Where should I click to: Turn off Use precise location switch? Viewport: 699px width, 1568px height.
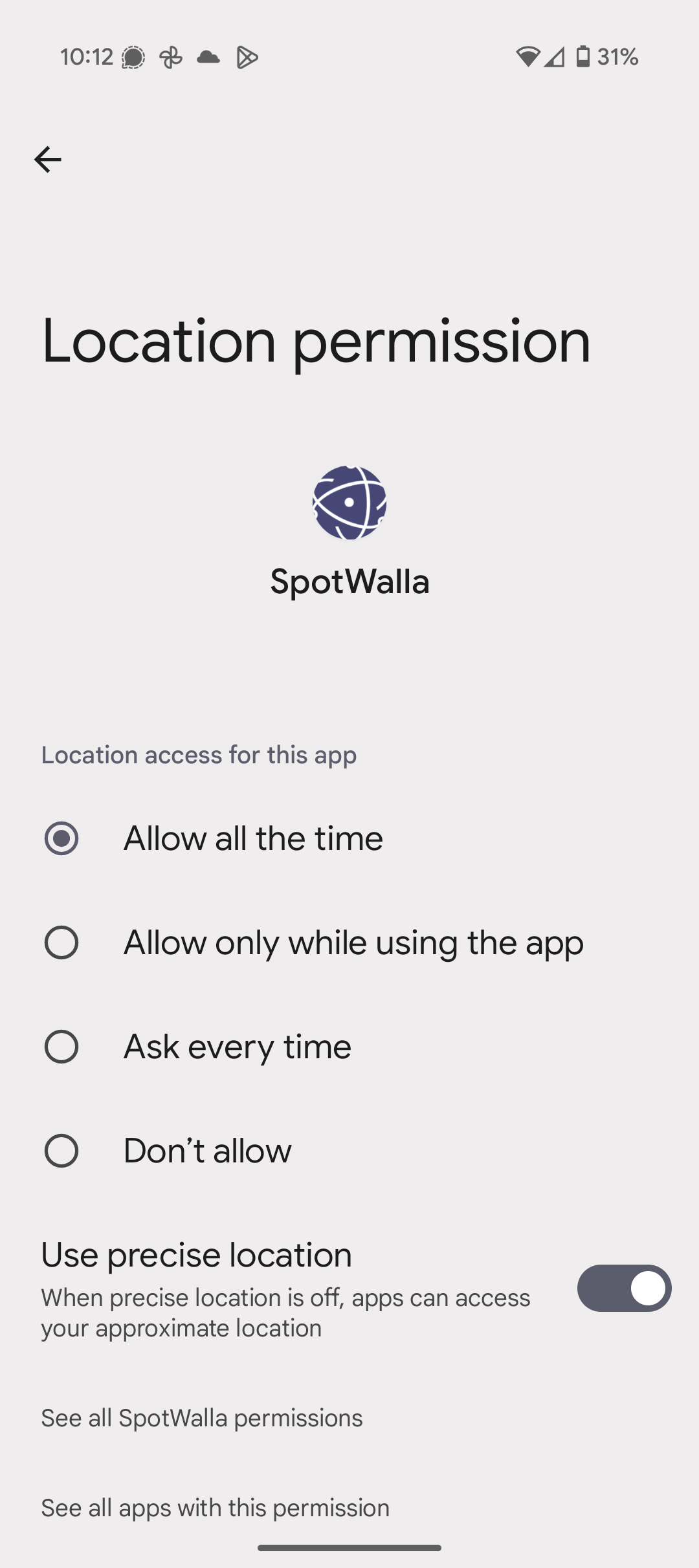pyautogui.click(x=624, y=1288)
